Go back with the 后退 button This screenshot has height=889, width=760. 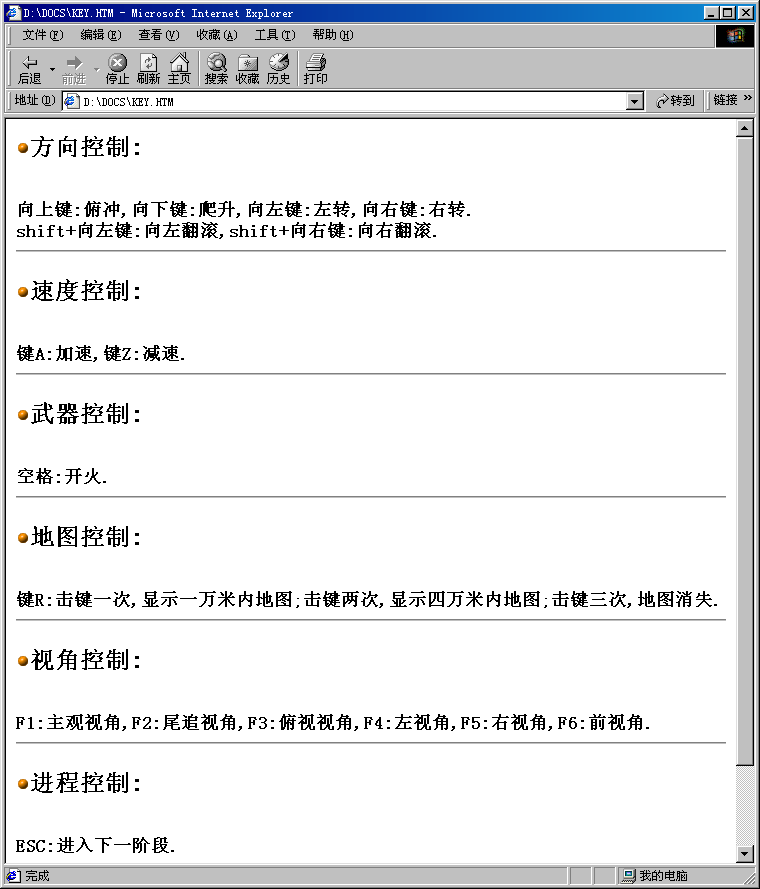(x=30, y=69)
